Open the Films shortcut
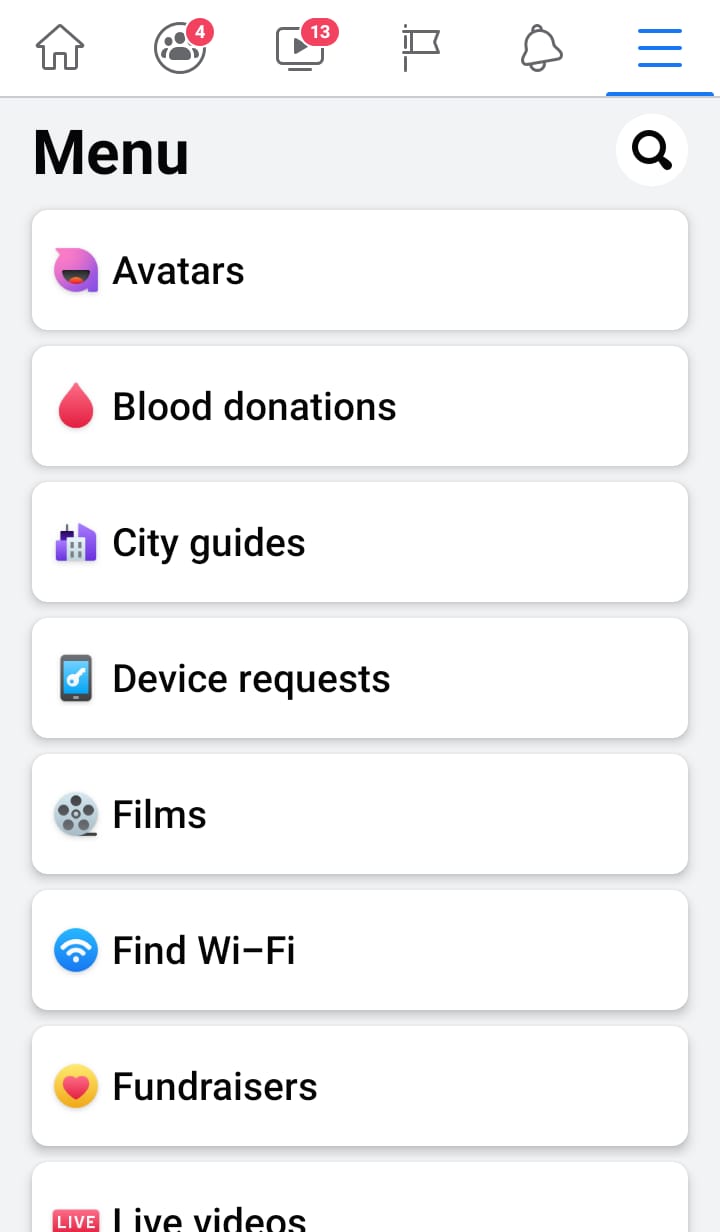 coord(360,814)
